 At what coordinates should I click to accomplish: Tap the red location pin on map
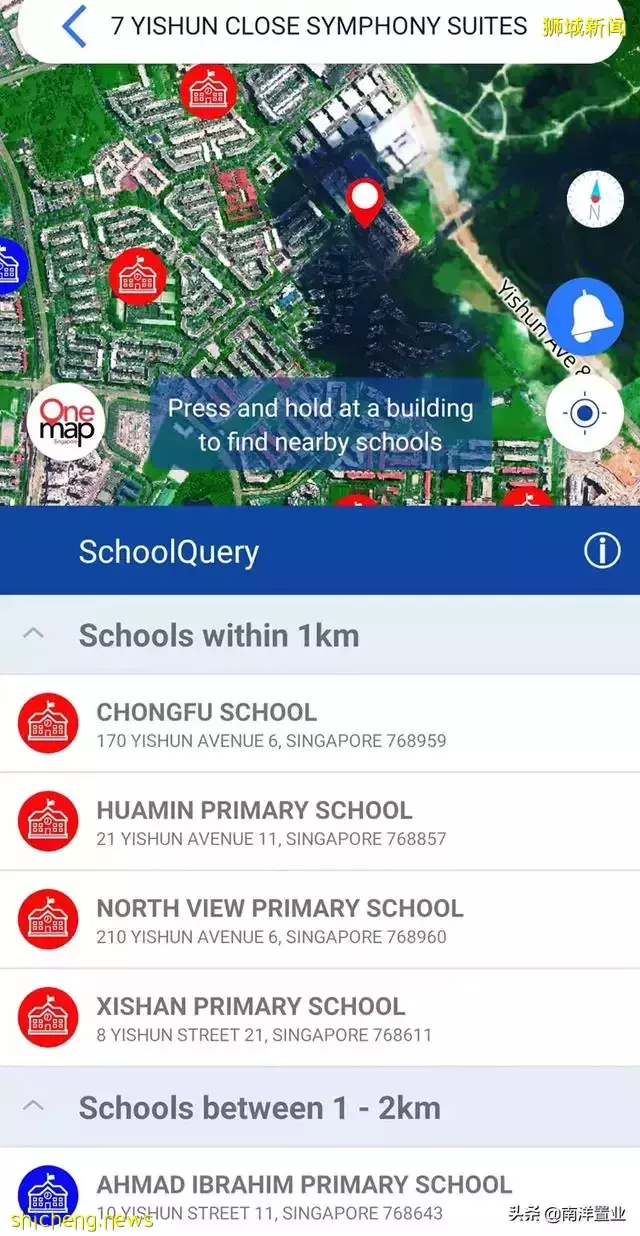coord(363,201)
